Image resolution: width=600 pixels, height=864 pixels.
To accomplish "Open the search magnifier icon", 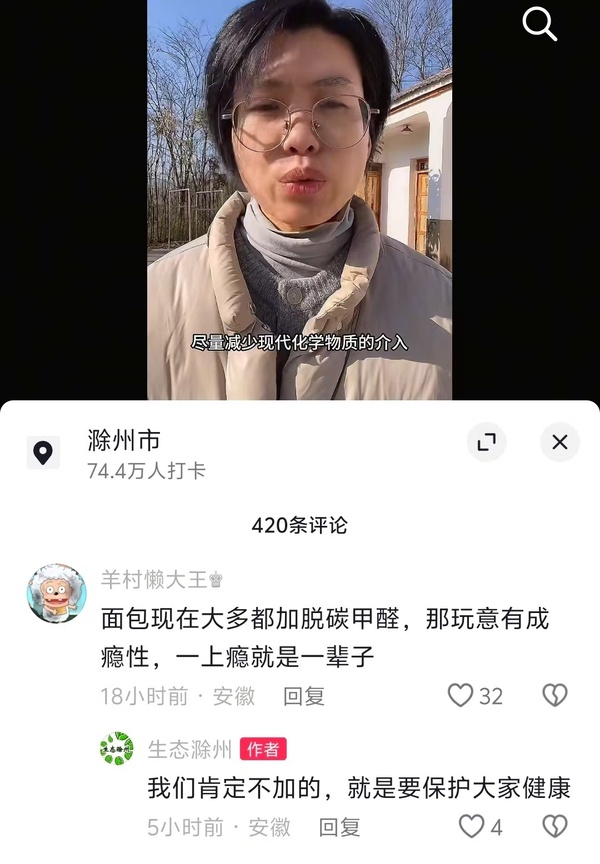I will point(540,24).
